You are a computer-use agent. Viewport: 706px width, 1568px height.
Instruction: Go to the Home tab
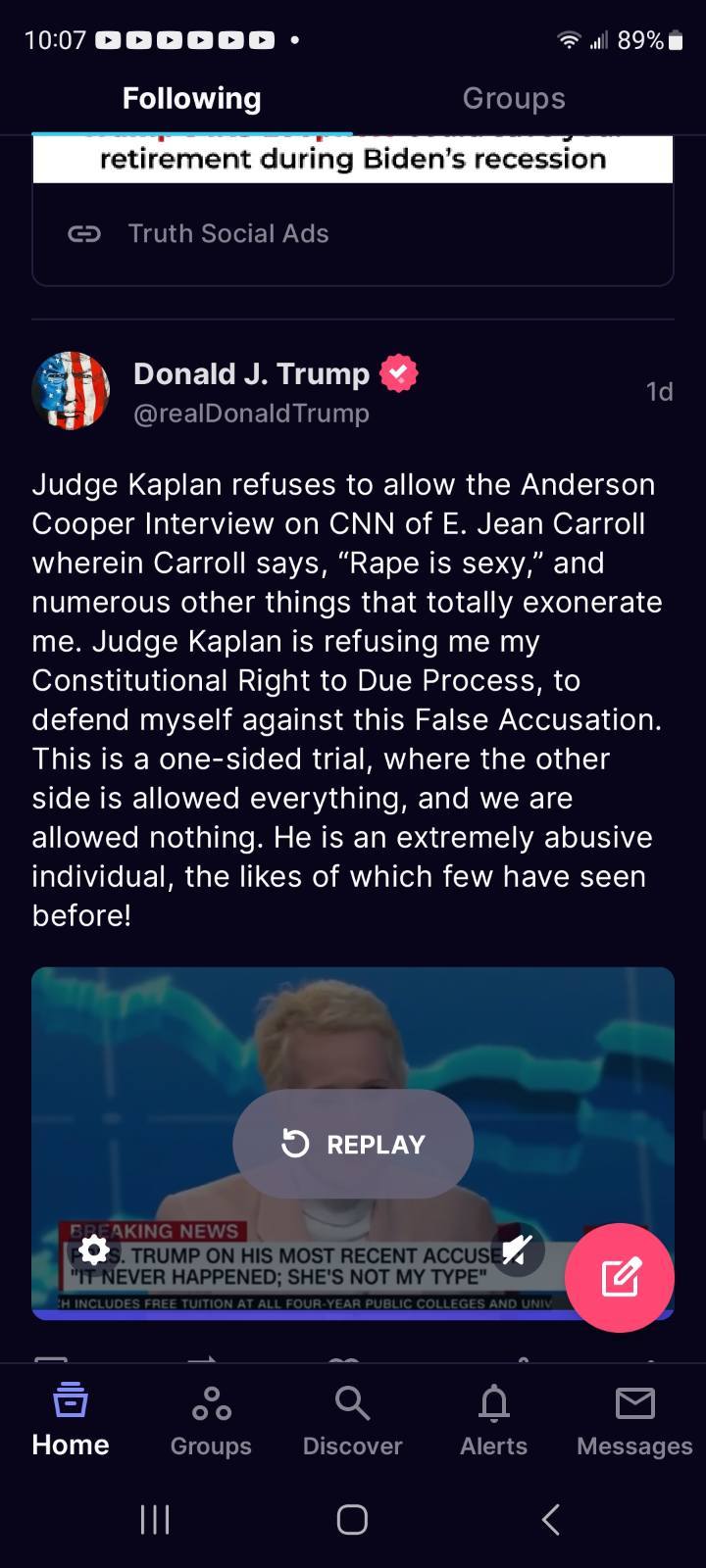71,1419
